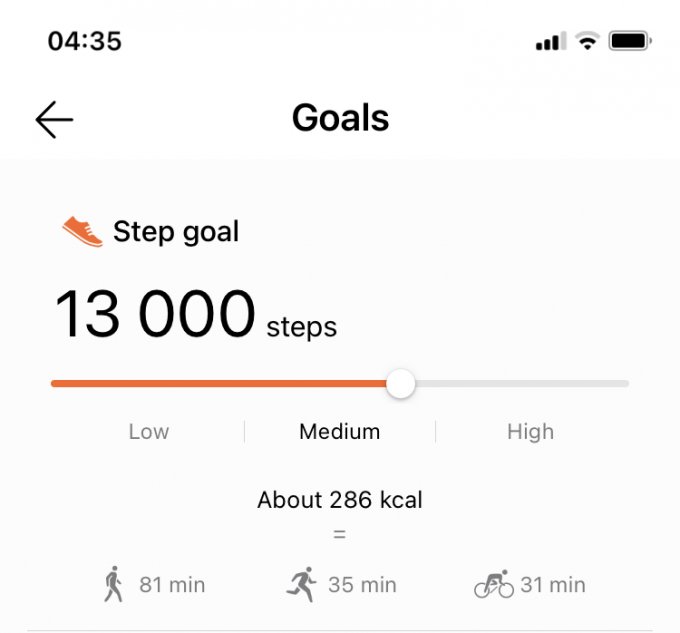Set step goal to High level
This screenshot has width=680, height=633.
point(530,432)
